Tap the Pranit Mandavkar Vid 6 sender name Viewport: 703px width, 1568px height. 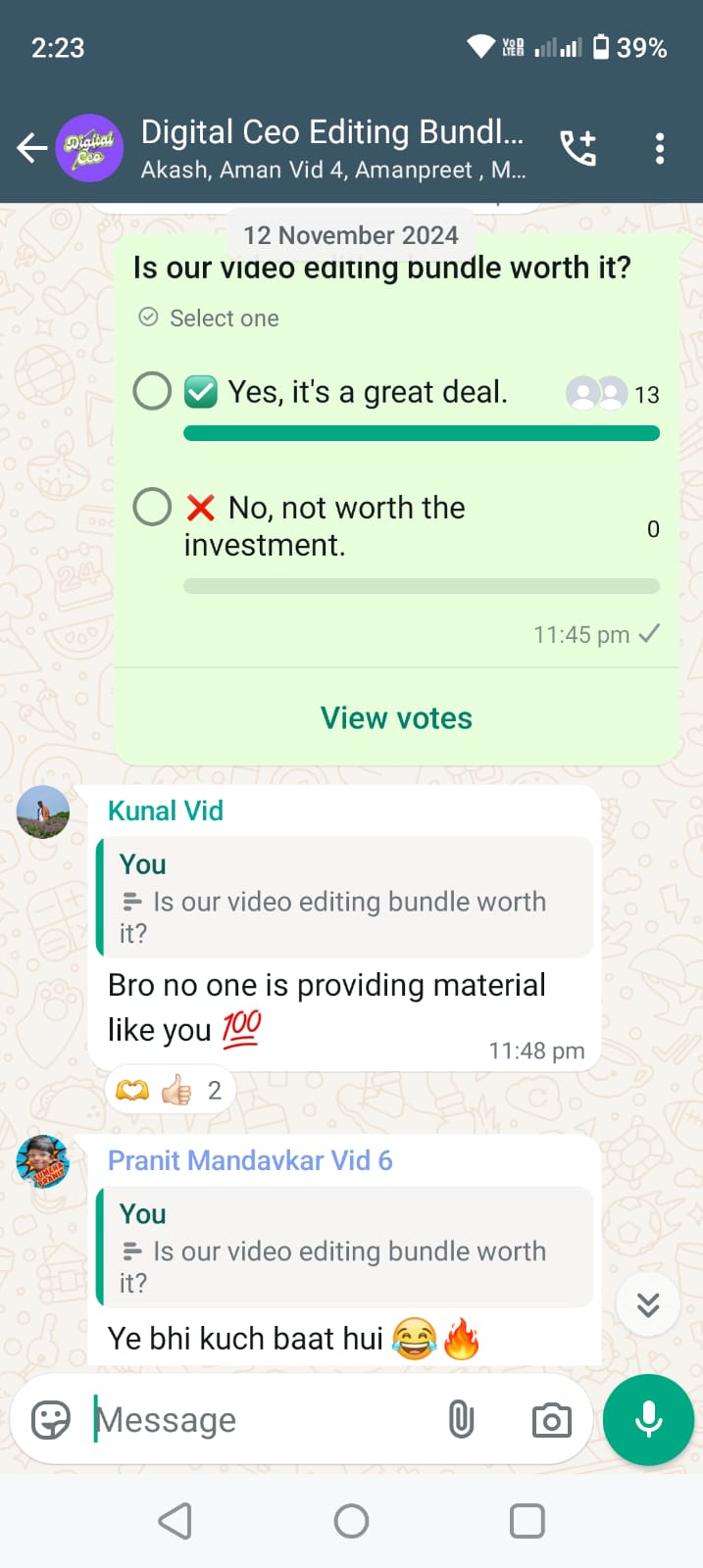click(250, 1160)
